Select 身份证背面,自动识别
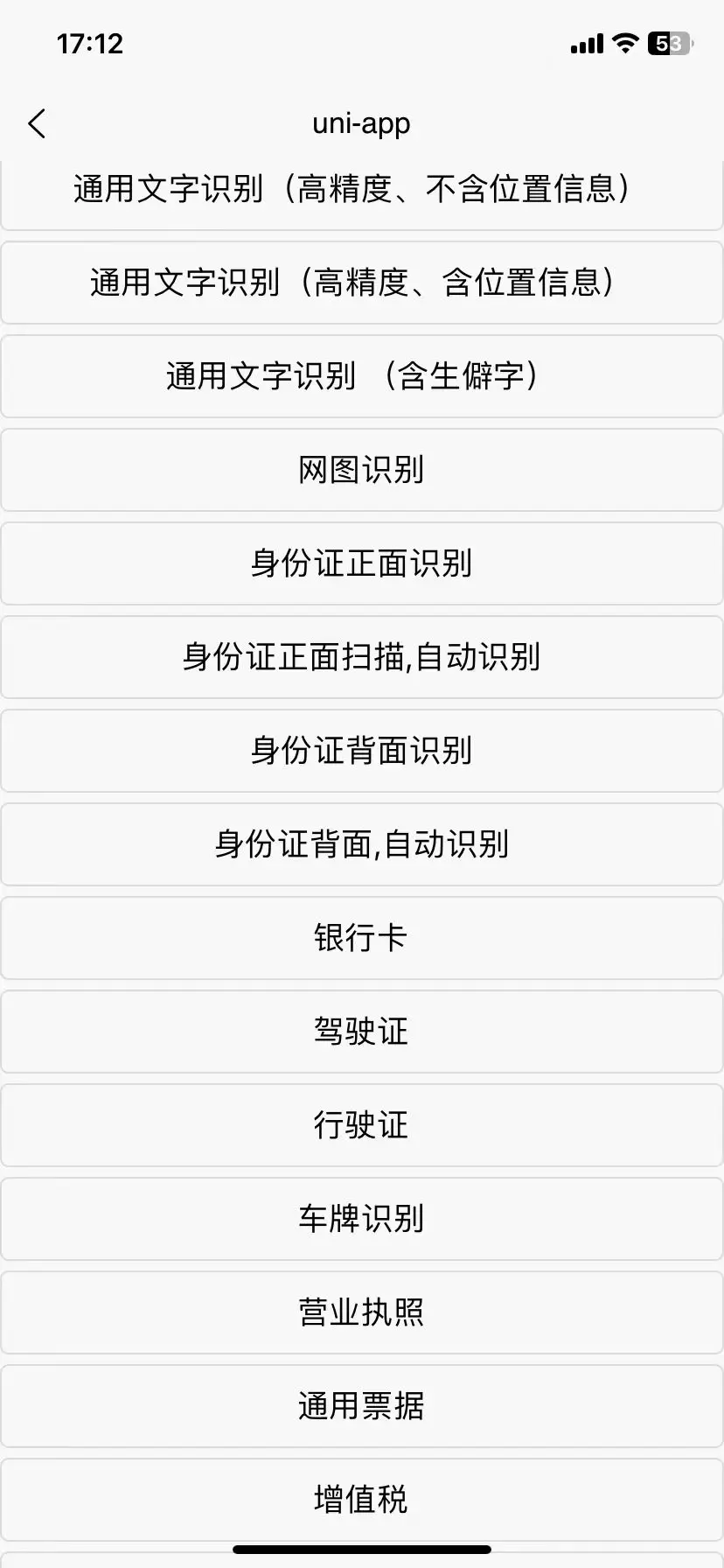724x1568 pixels. click(x=362, y=844)
